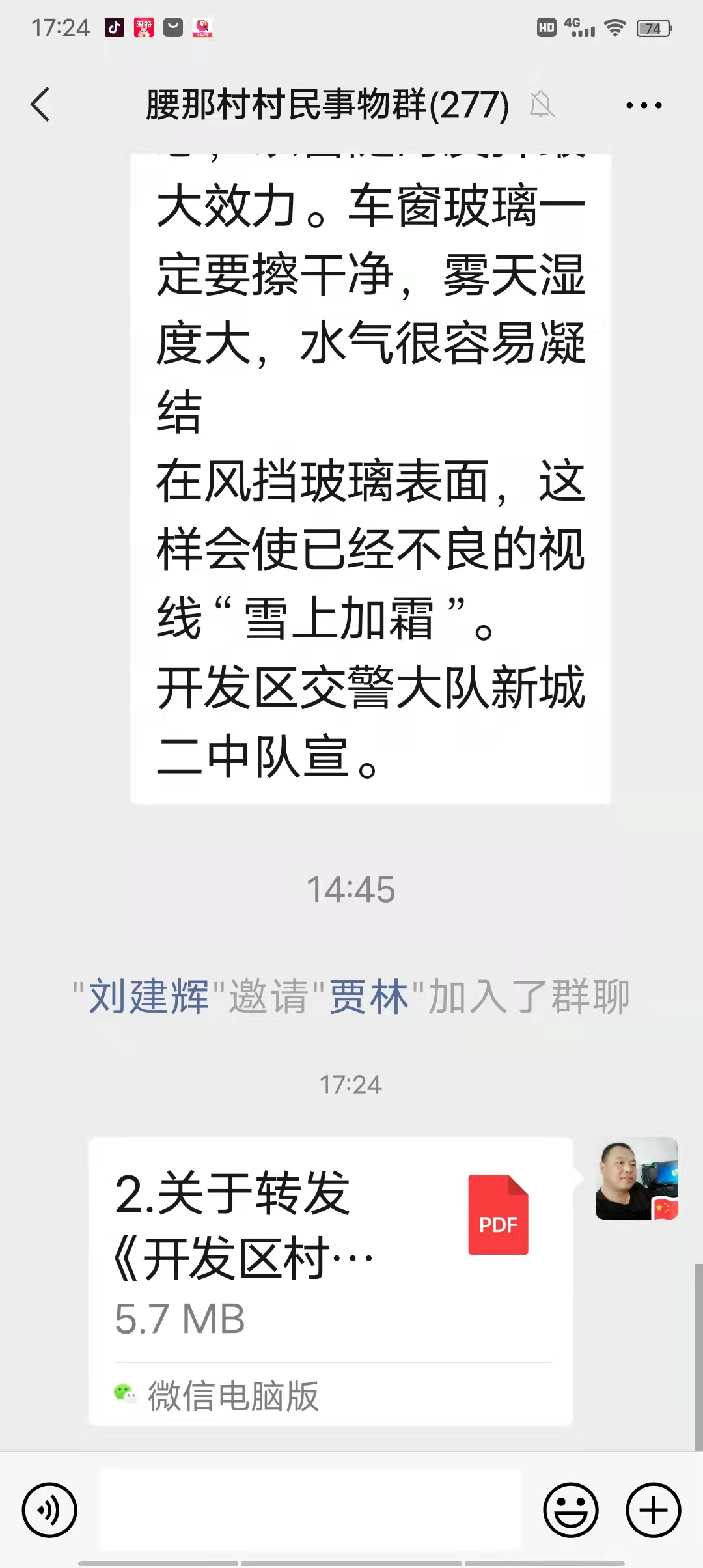Open the plus attachments menu
703x1568 pixels.
click(653, 1510)
